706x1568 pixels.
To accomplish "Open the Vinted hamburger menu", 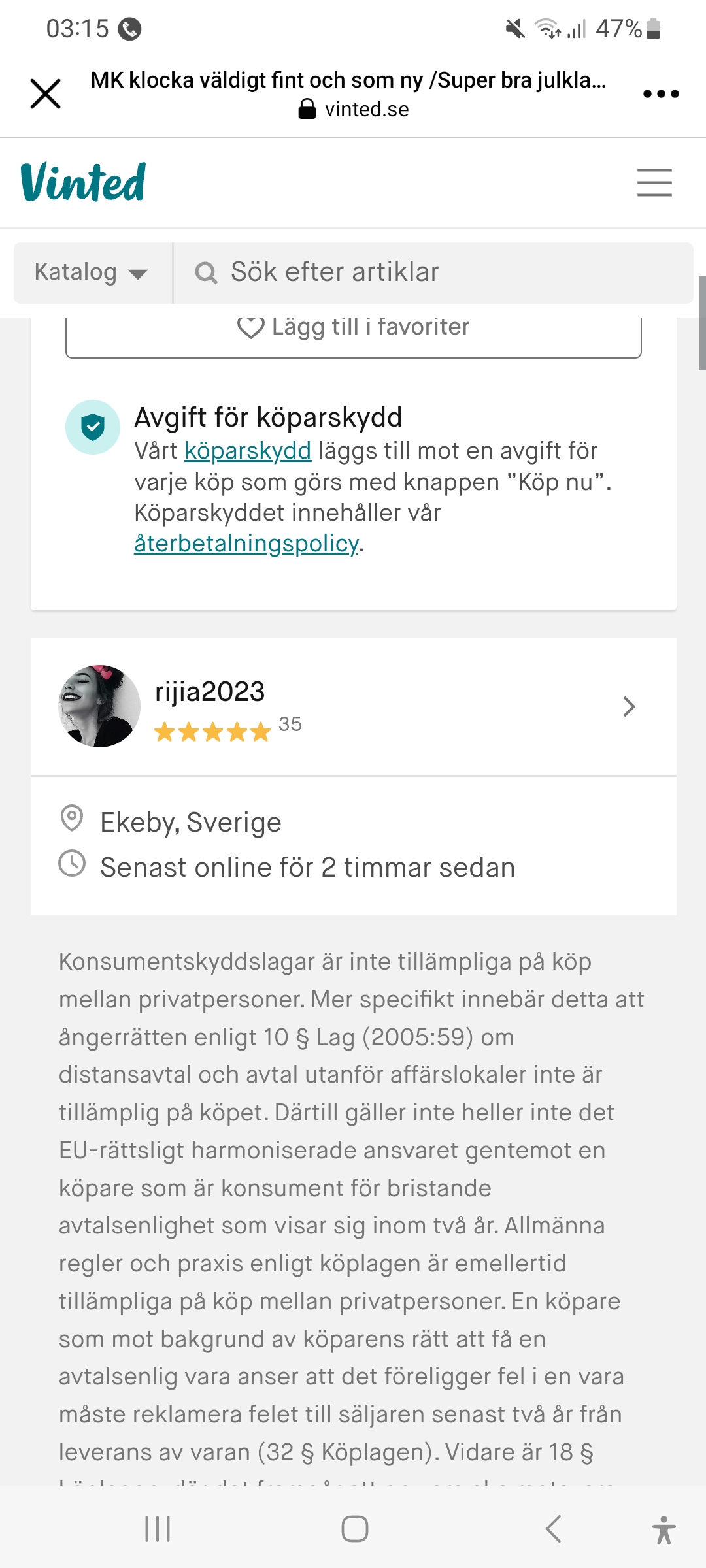I will point(654,182).
